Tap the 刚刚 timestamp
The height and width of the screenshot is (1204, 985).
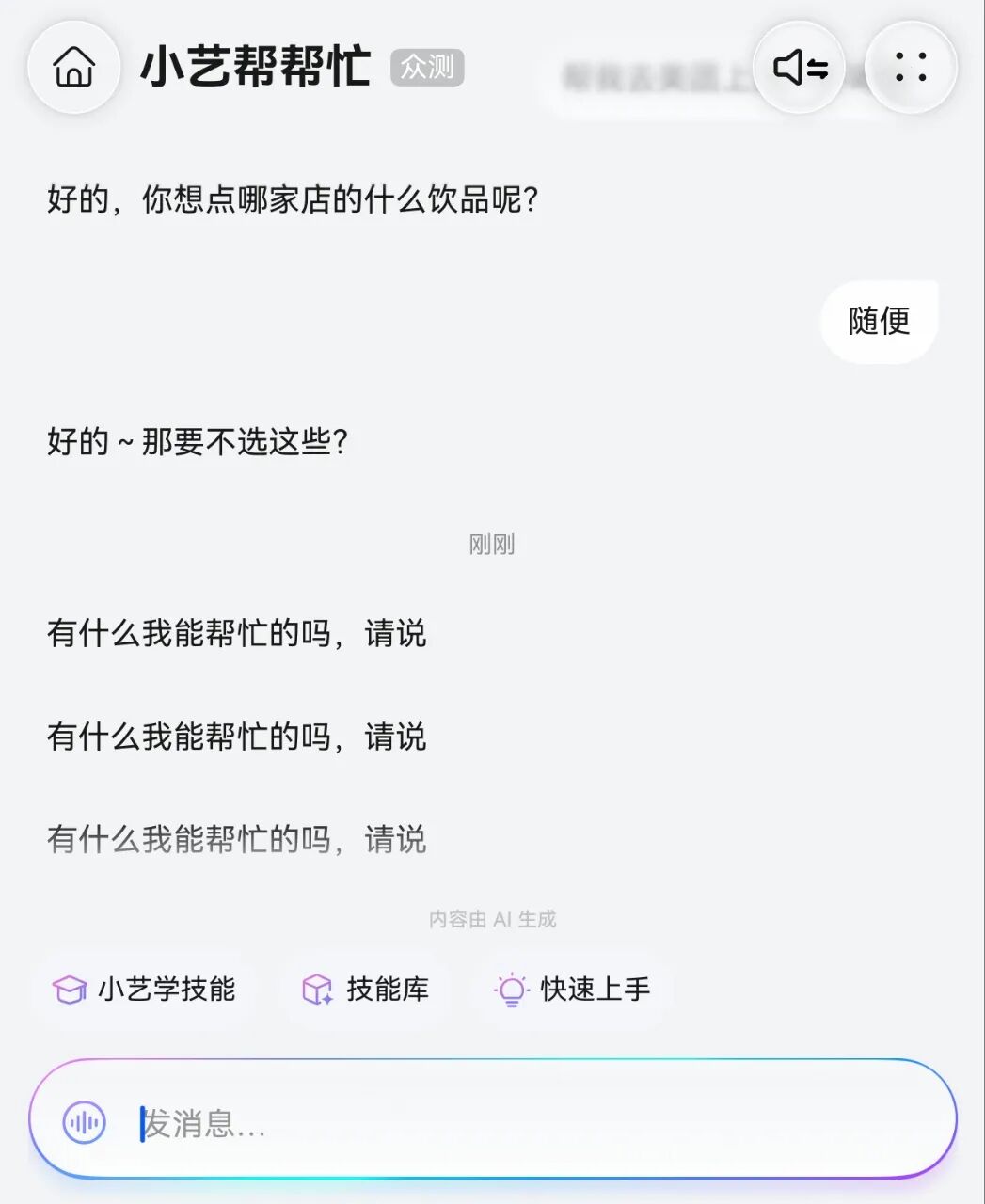pyautogui.click(x=492, y=544)
